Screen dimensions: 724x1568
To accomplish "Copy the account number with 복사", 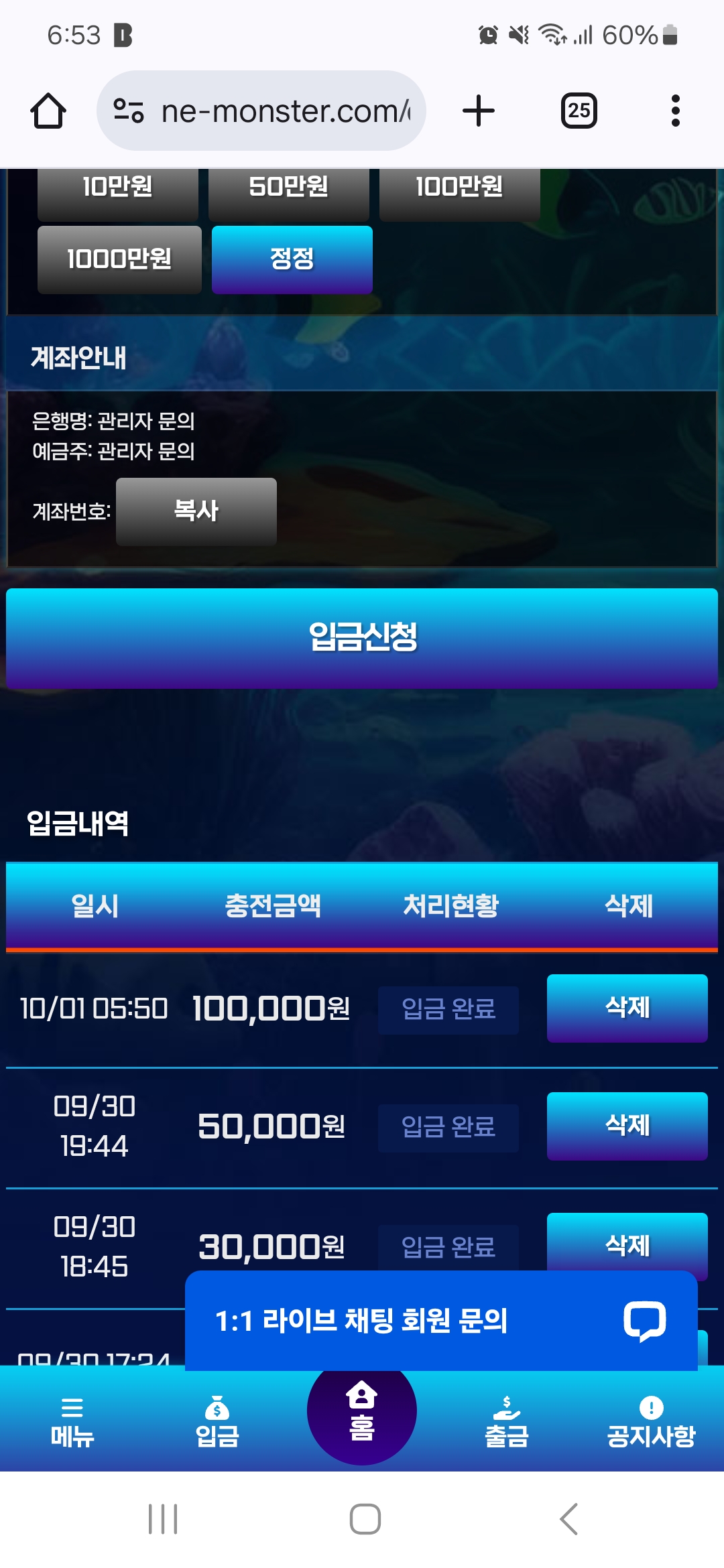I will coord(196,511).
